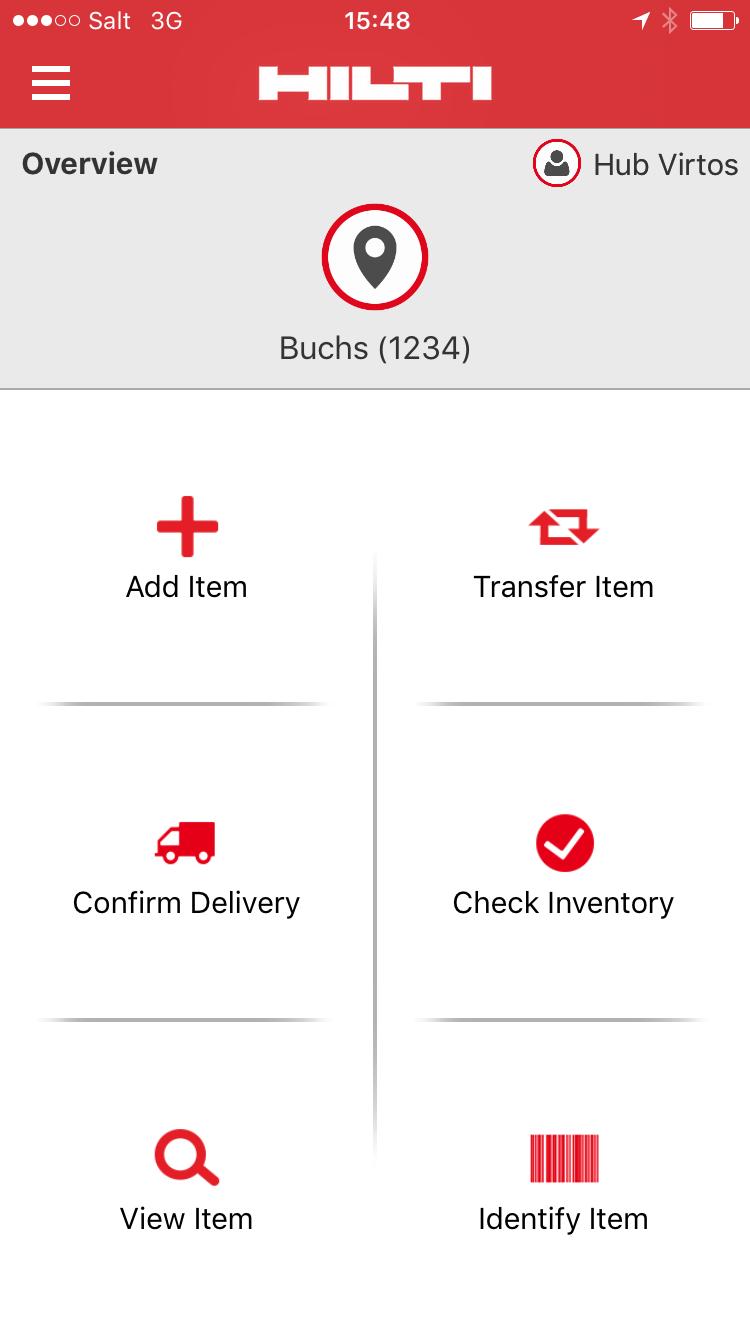750x1334 pixels.
Task: Select Add Item
Action: point(187,550)
